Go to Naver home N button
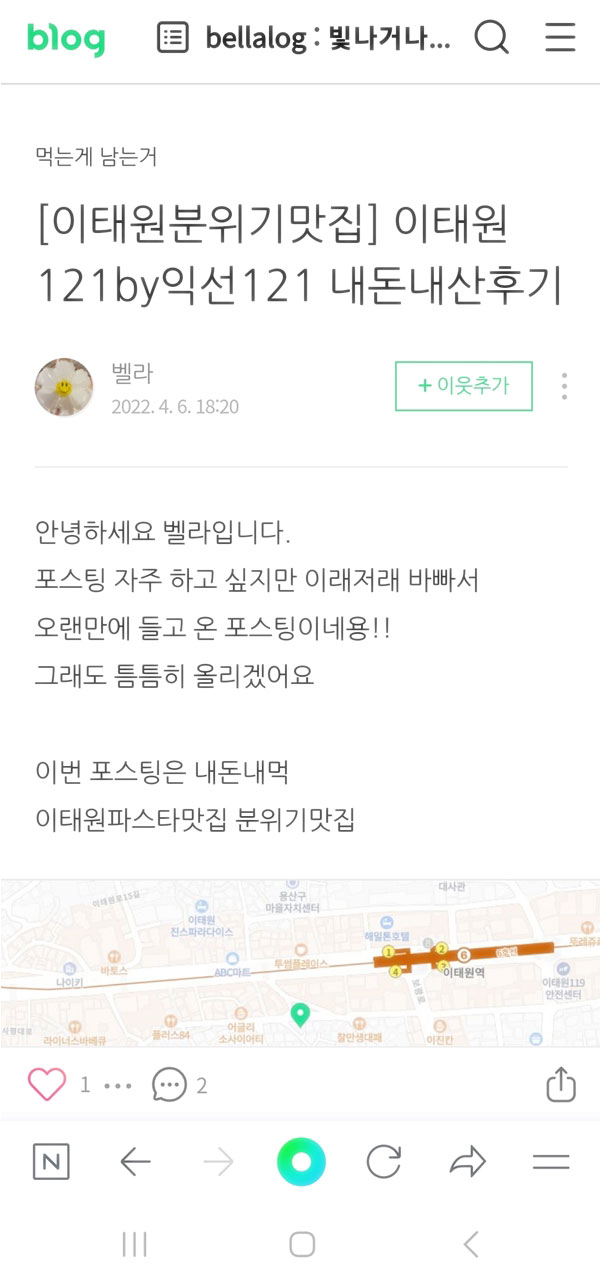The height and width of the screenshot is (1282, 600). pyautogui.click(x=51, y=1162)
